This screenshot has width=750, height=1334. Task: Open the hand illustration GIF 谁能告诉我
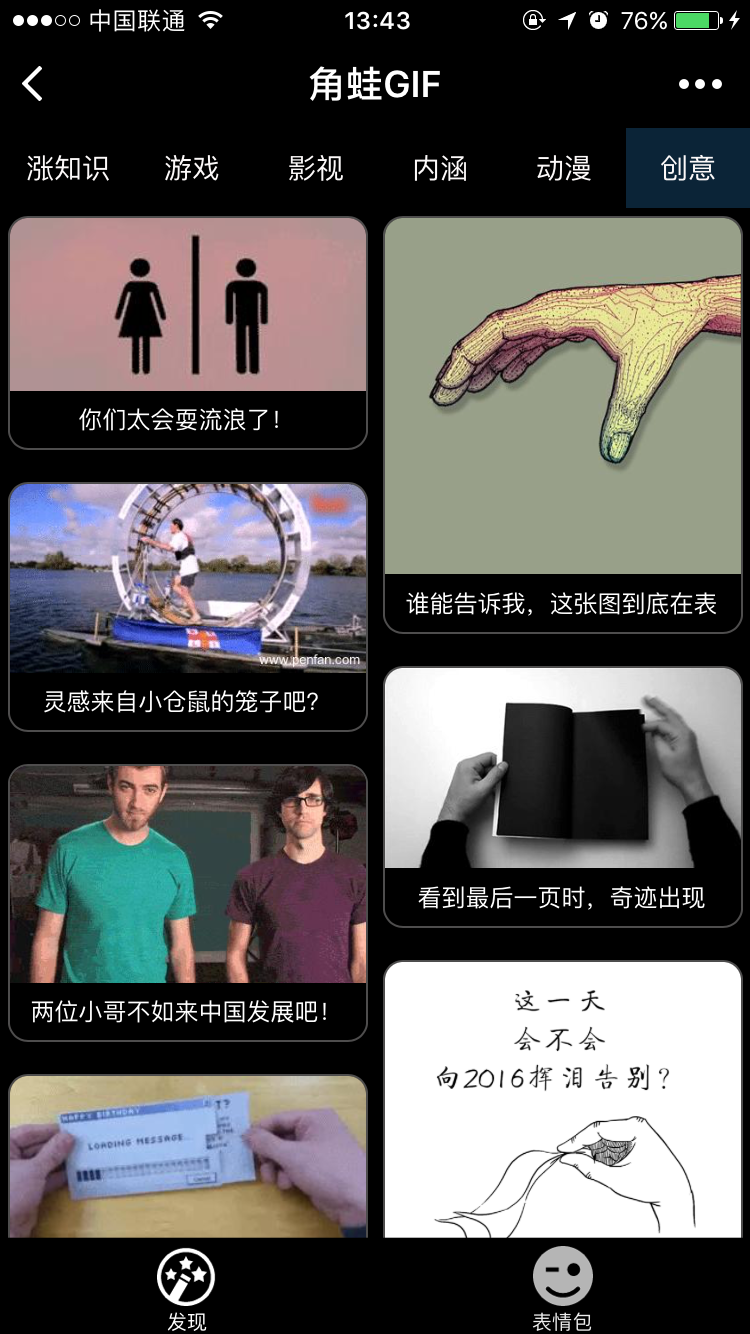coord(563,424)
